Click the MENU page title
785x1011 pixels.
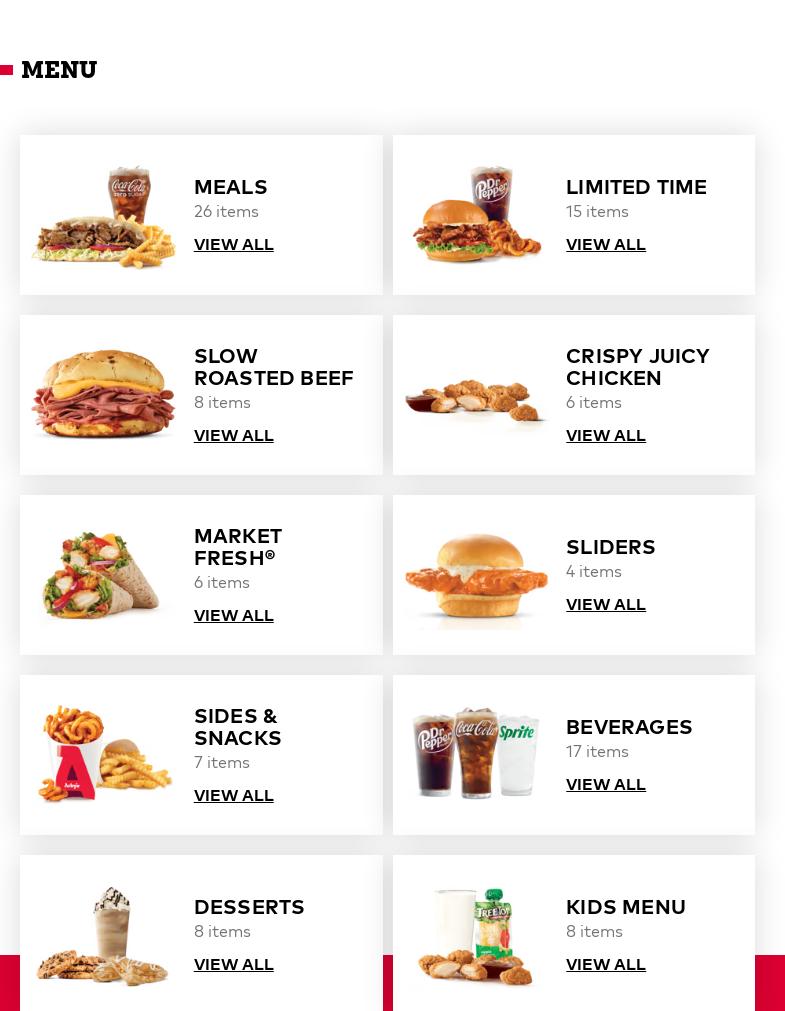(x=59, y=70)
